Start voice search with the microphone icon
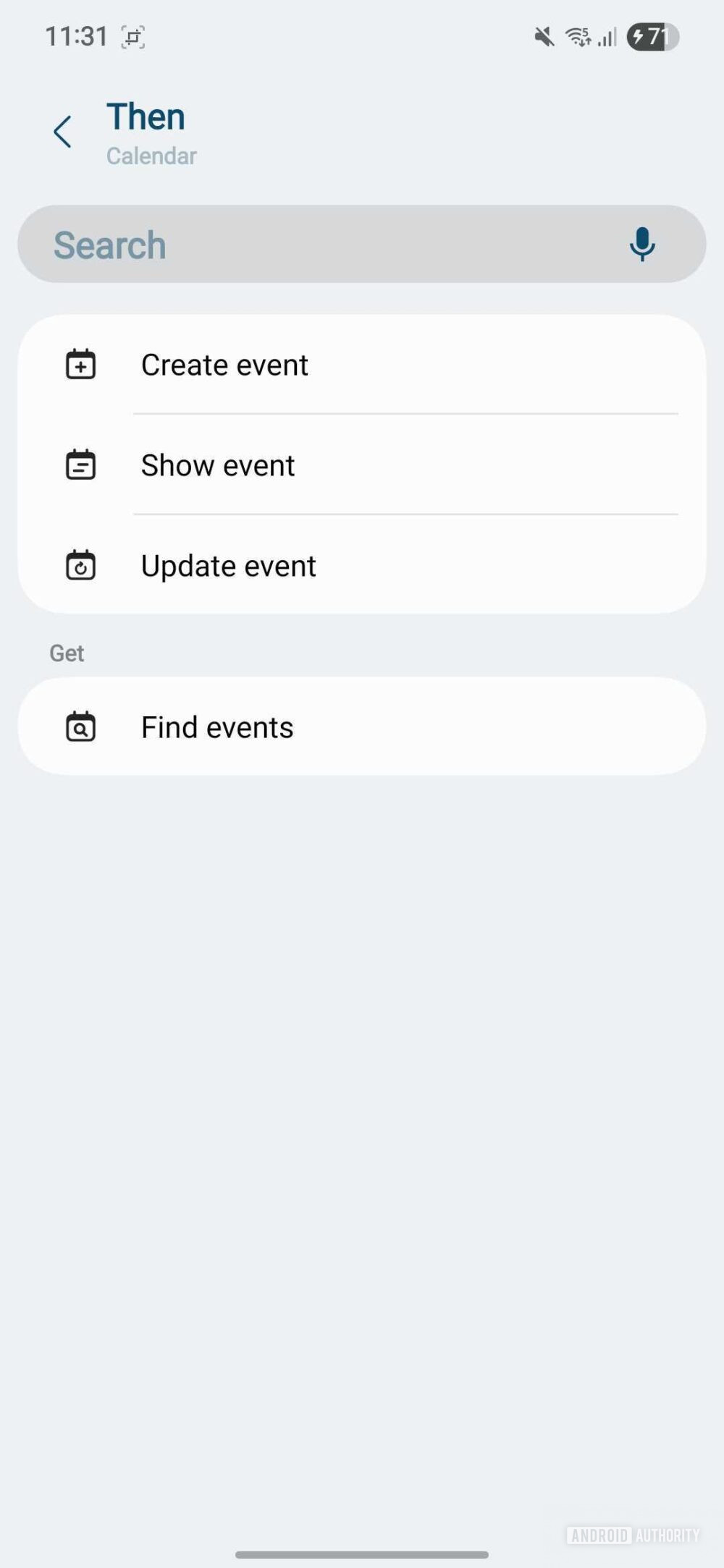 641,244
